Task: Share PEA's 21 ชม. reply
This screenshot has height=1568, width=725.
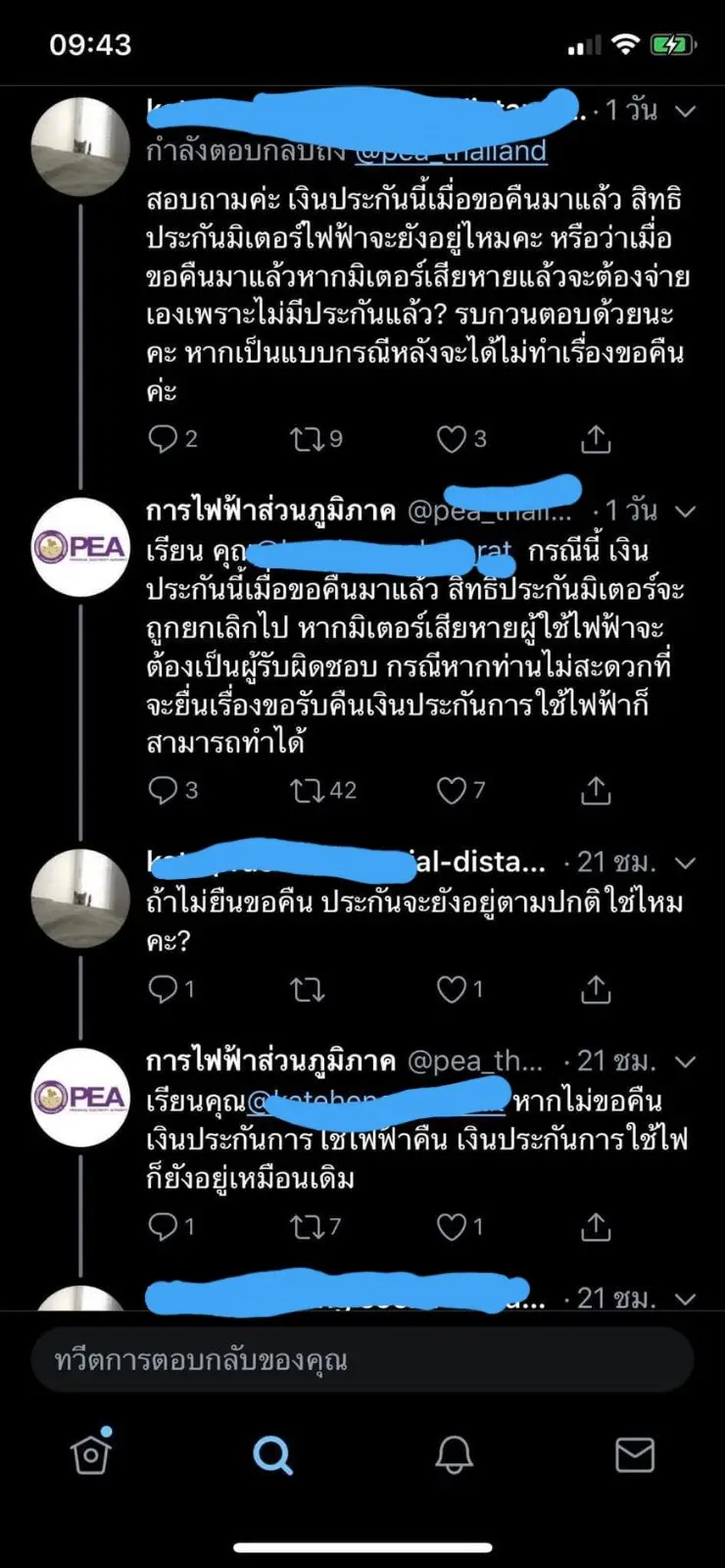Action: 596,1226
